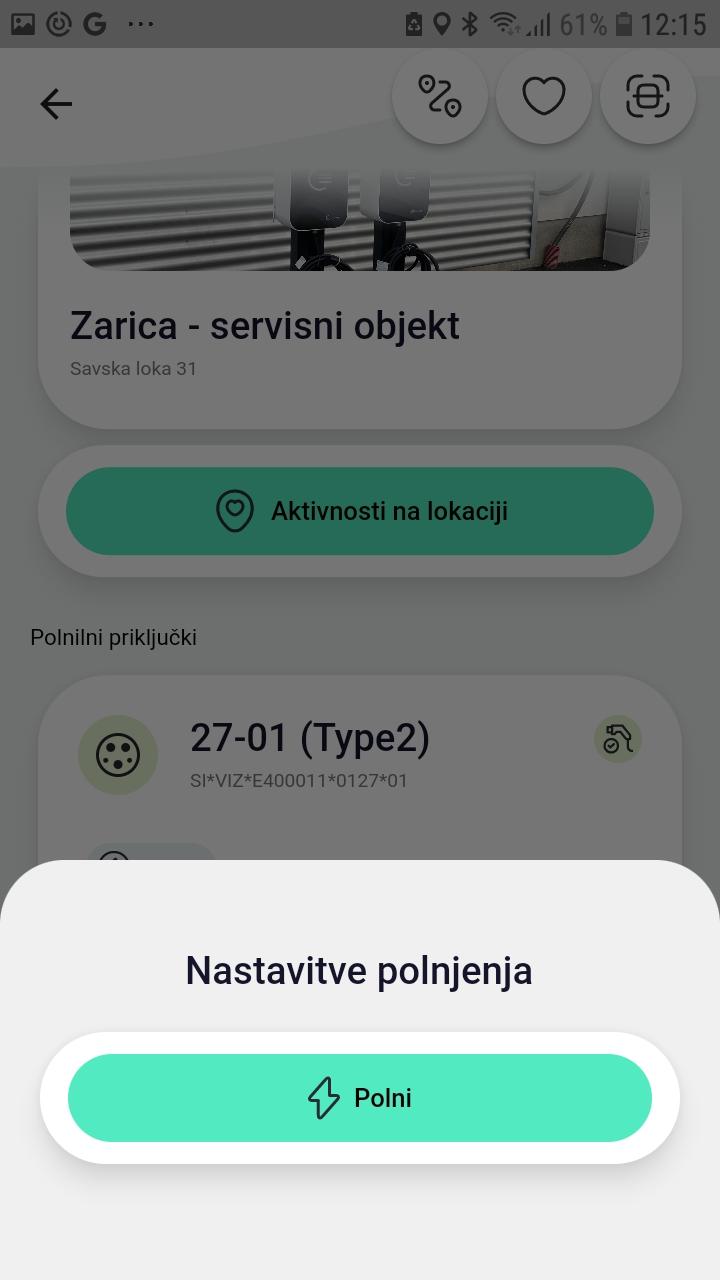
Task: Start charging with the Polni button
Action: [360, 1098]
